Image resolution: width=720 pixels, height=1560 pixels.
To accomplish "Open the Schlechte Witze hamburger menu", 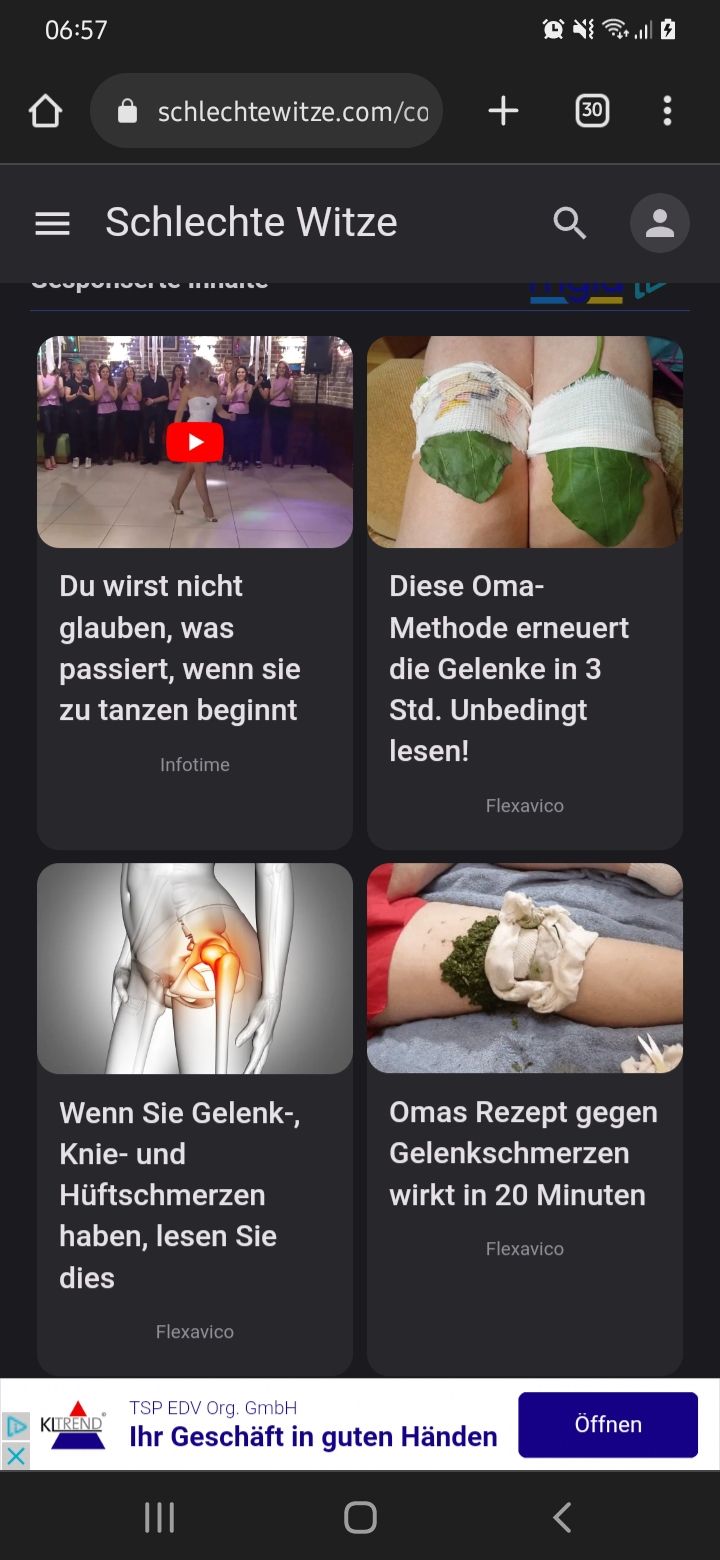I will coord(52,223).
